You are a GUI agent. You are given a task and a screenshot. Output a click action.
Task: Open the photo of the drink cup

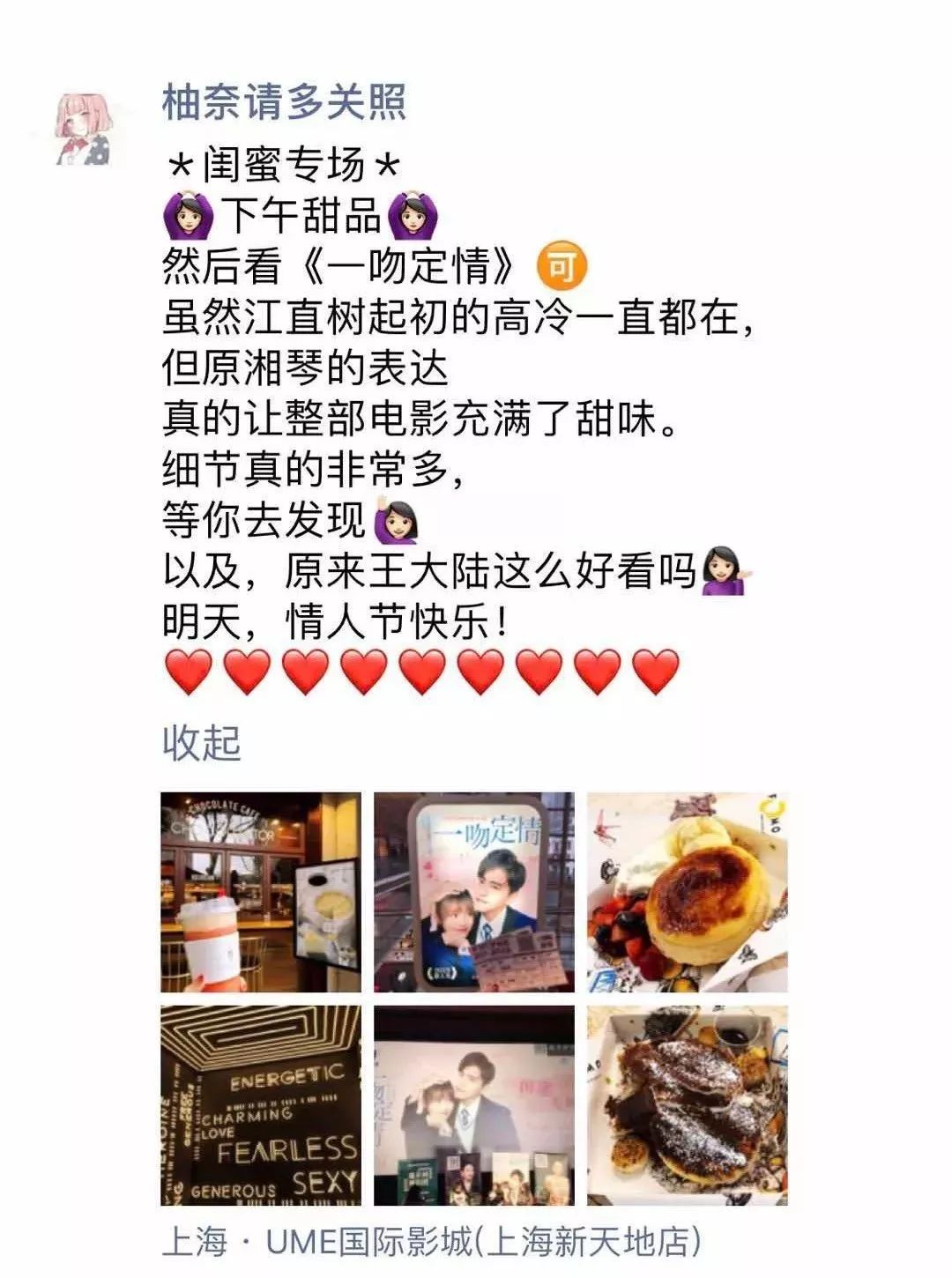tap(261, 892)
